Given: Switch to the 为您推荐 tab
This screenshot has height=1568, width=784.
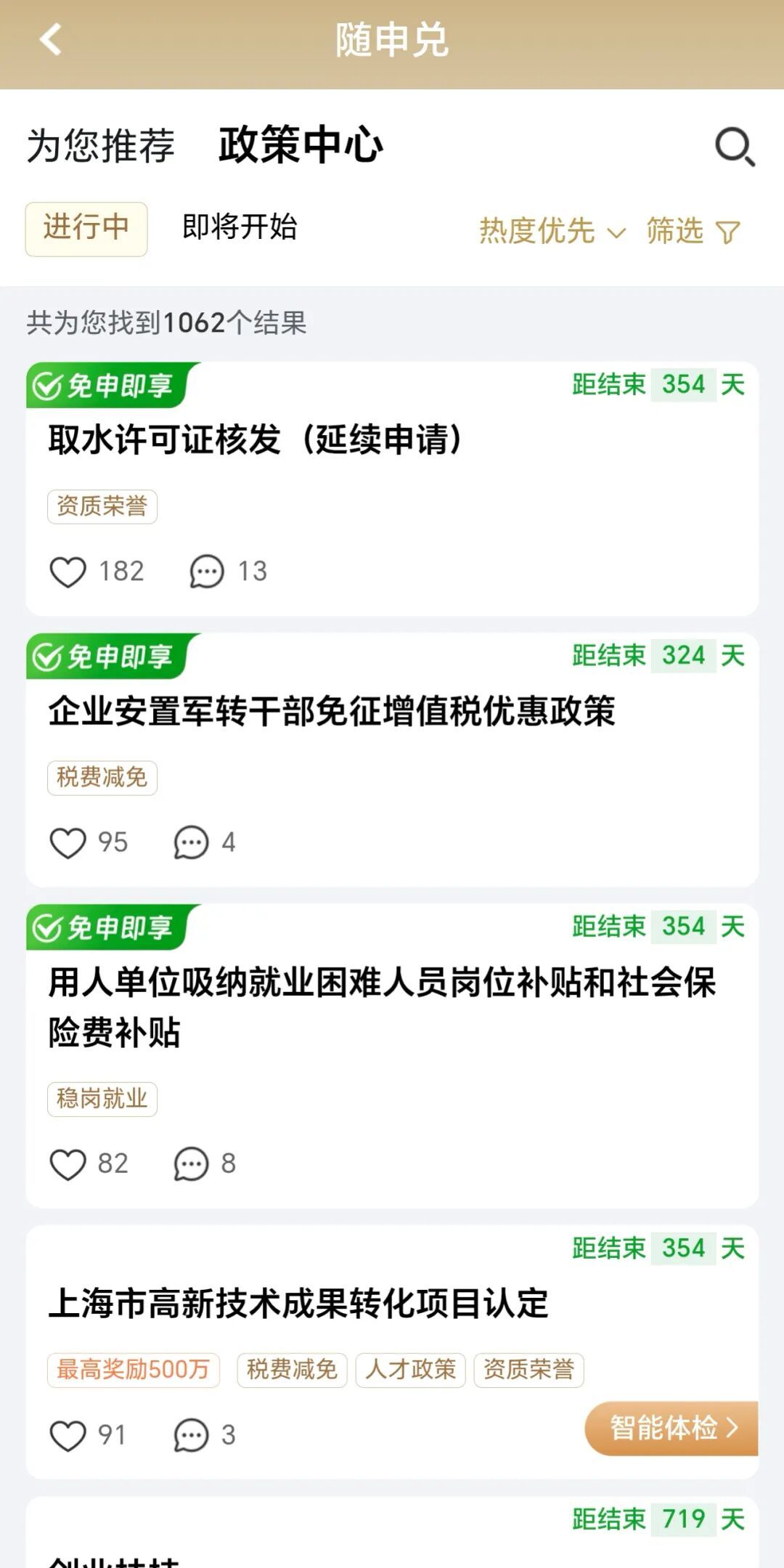Looking at the screenshot, I should [x=101, y=145].
